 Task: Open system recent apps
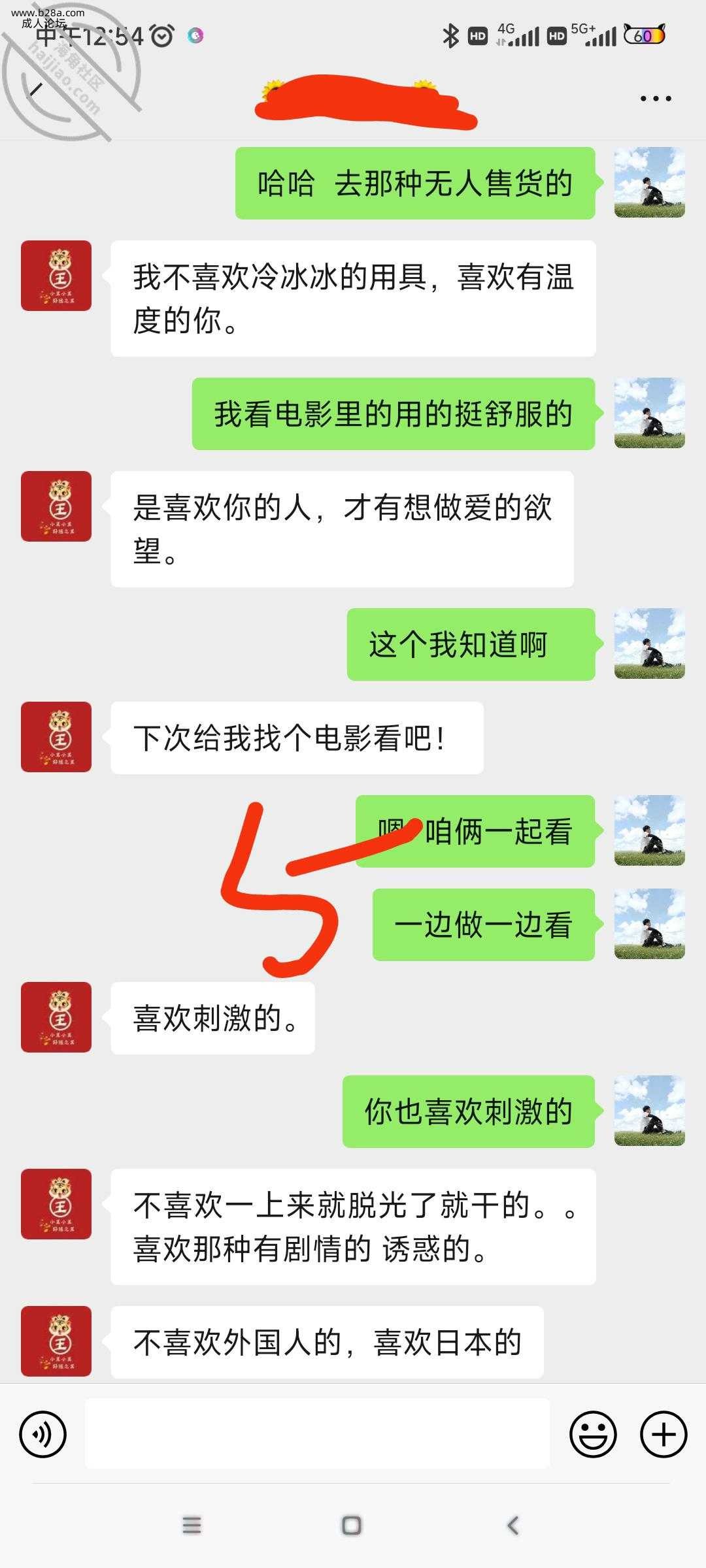click(192, 1526)
